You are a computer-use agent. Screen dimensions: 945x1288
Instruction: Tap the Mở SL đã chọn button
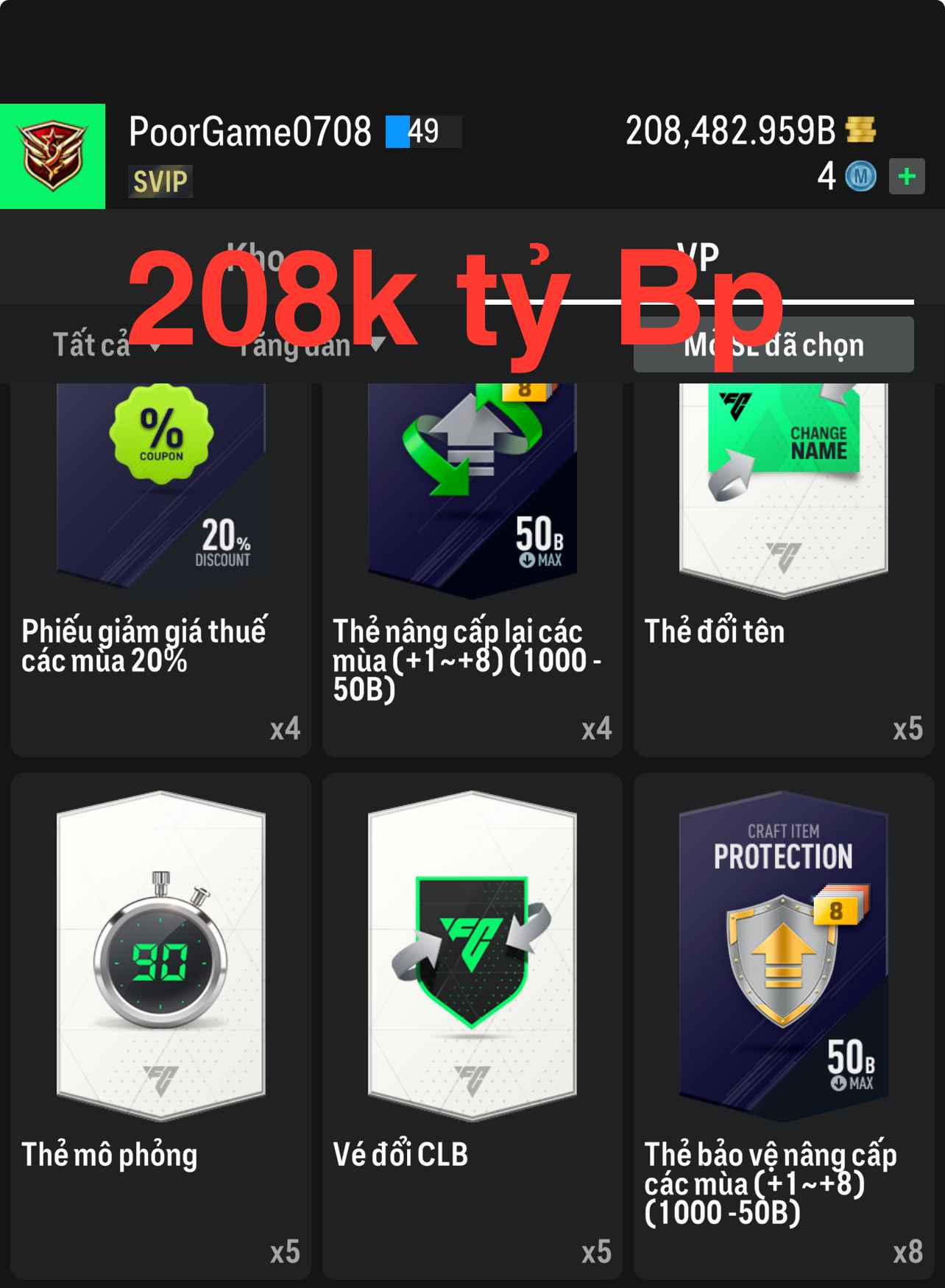point(774,344)
